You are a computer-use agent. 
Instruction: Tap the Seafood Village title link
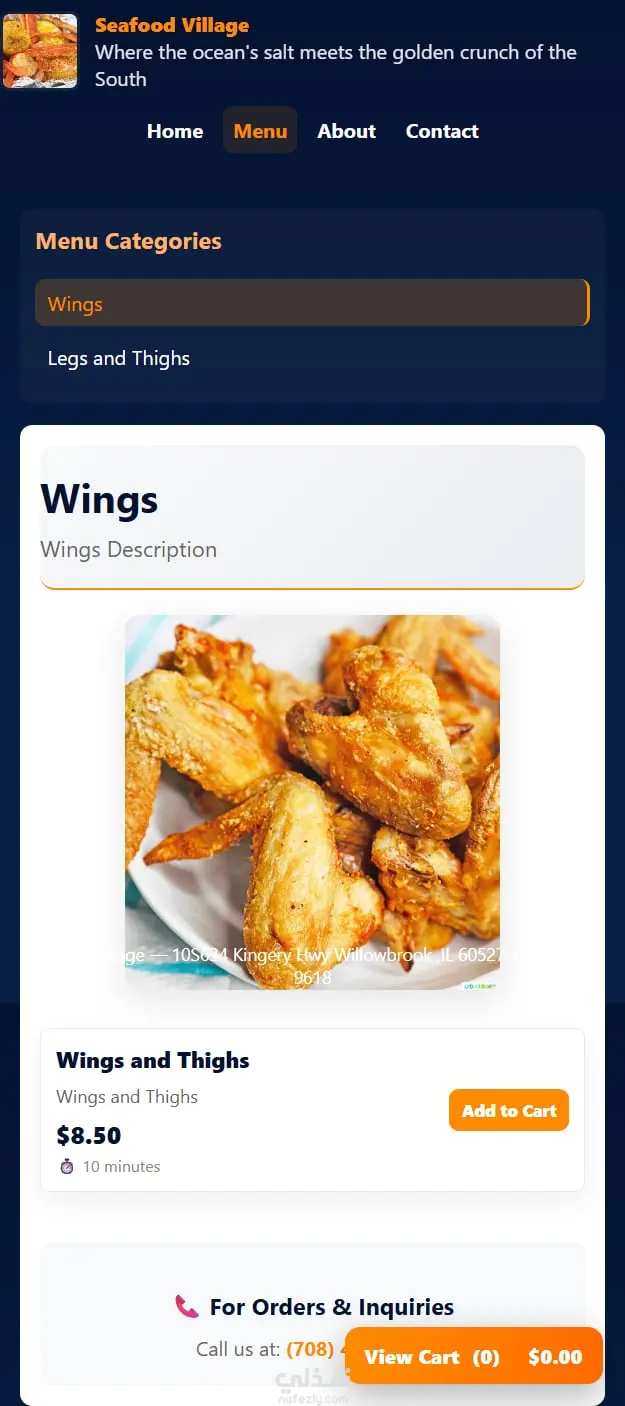[172, 26]
